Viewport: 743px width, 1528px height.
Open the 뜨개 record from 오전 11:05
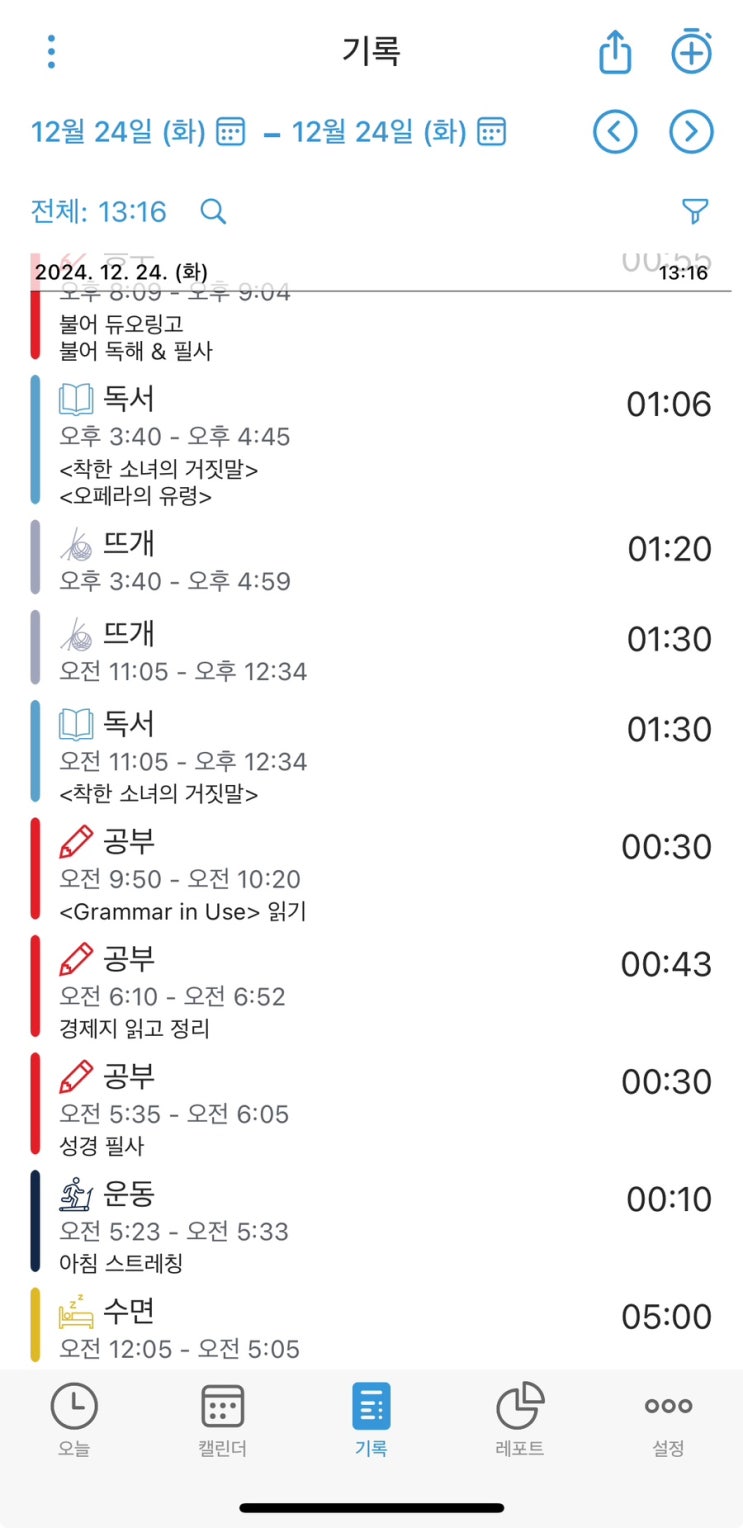click(370, 650)
